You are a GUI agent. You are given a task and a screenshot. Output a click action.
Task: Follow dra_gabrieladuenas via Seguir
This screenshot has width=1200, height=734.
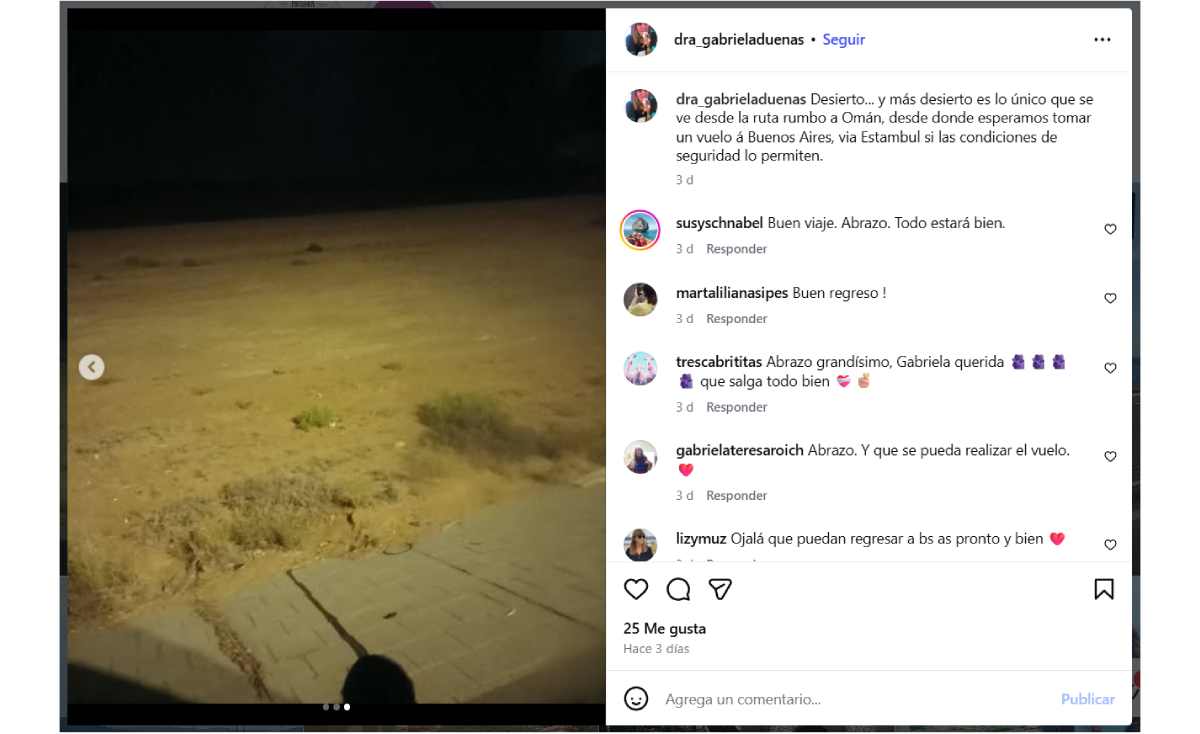tap(843, 40)
